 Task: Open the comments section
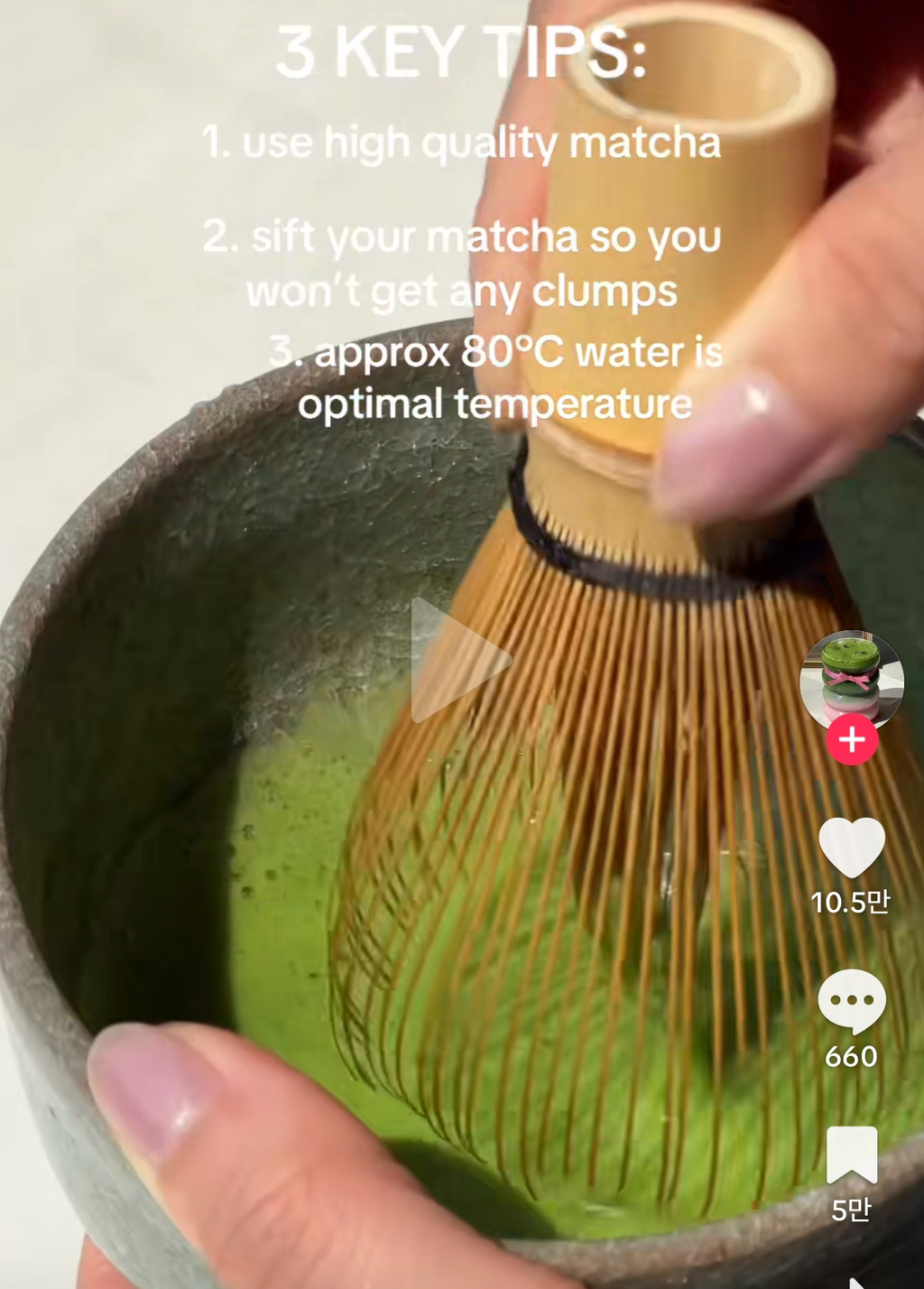pos(852,1000)
